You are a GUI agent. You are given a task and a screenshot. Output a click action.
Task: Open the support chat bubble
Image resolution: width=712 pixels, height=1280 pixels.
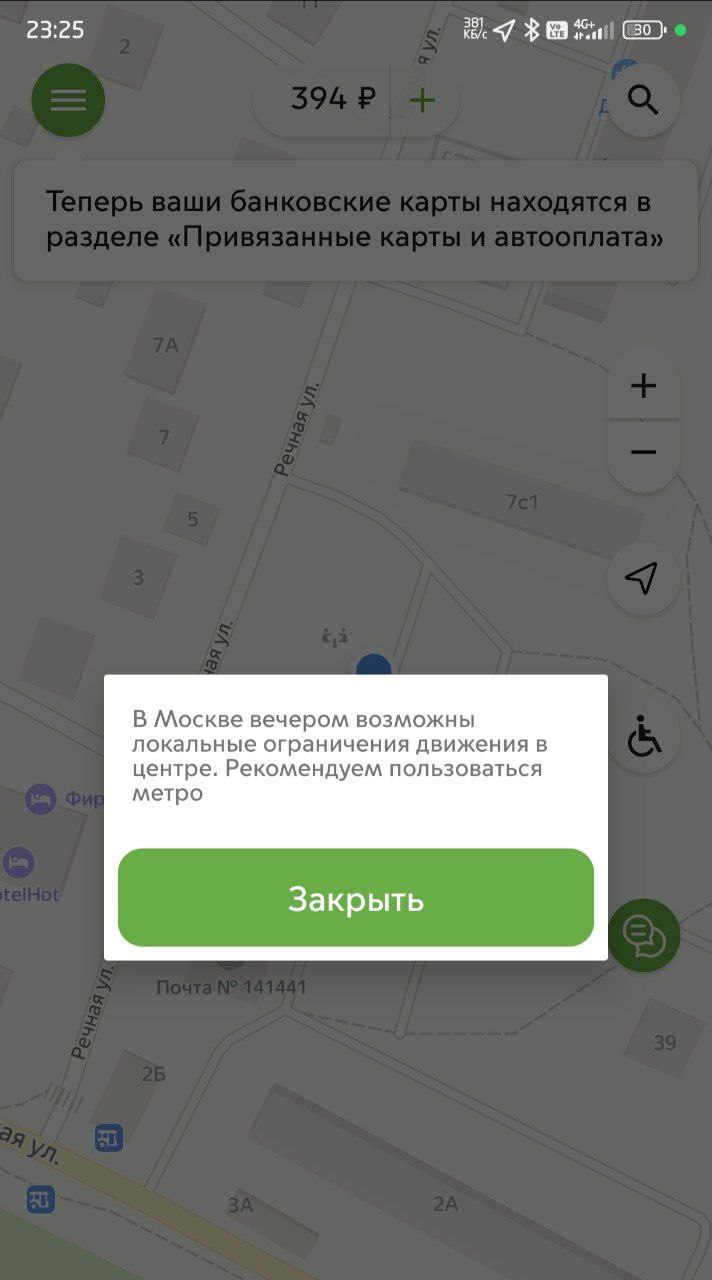[644, 935]
